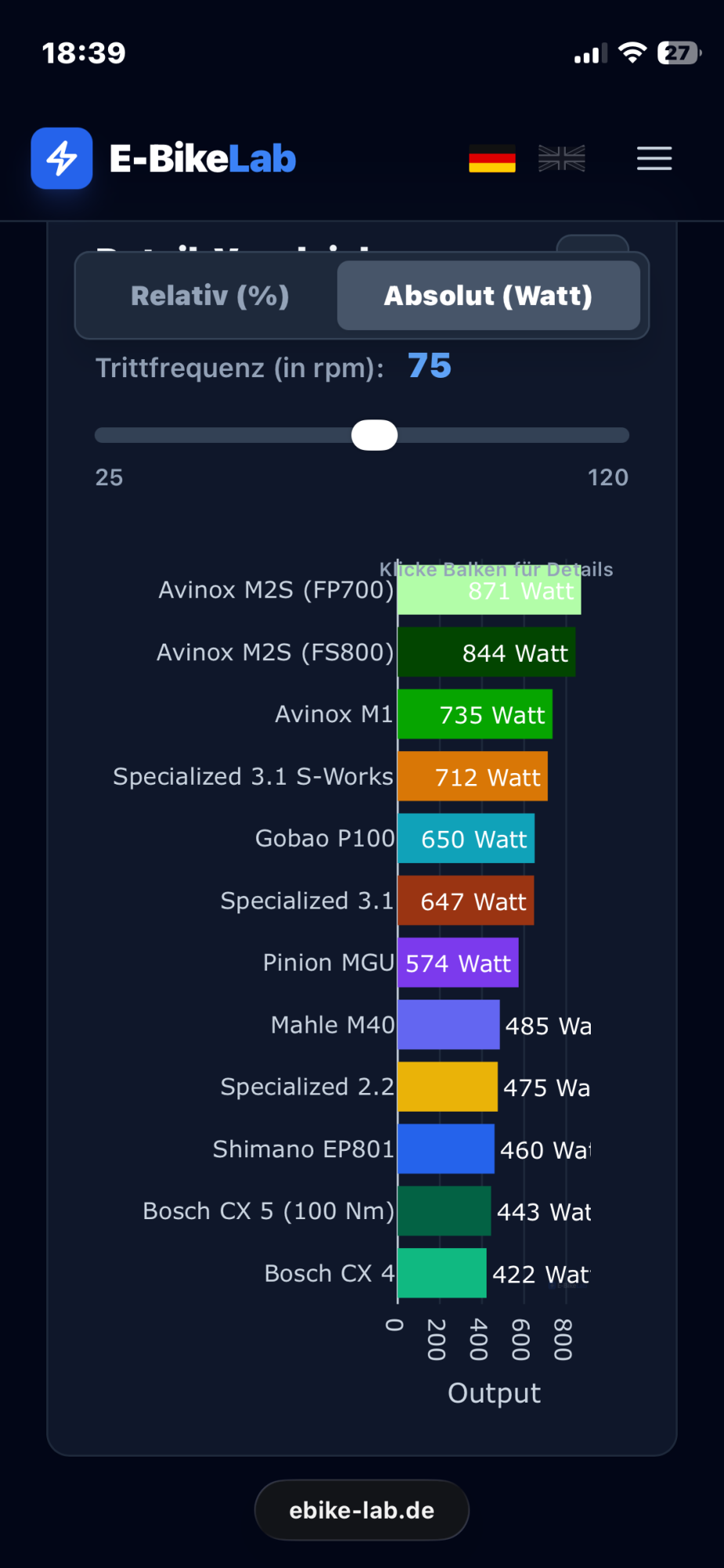The height and width of the screenshot is (1568, 724).
Task: Select the Bosch CX 4 bar
Action: point(442,1273)
